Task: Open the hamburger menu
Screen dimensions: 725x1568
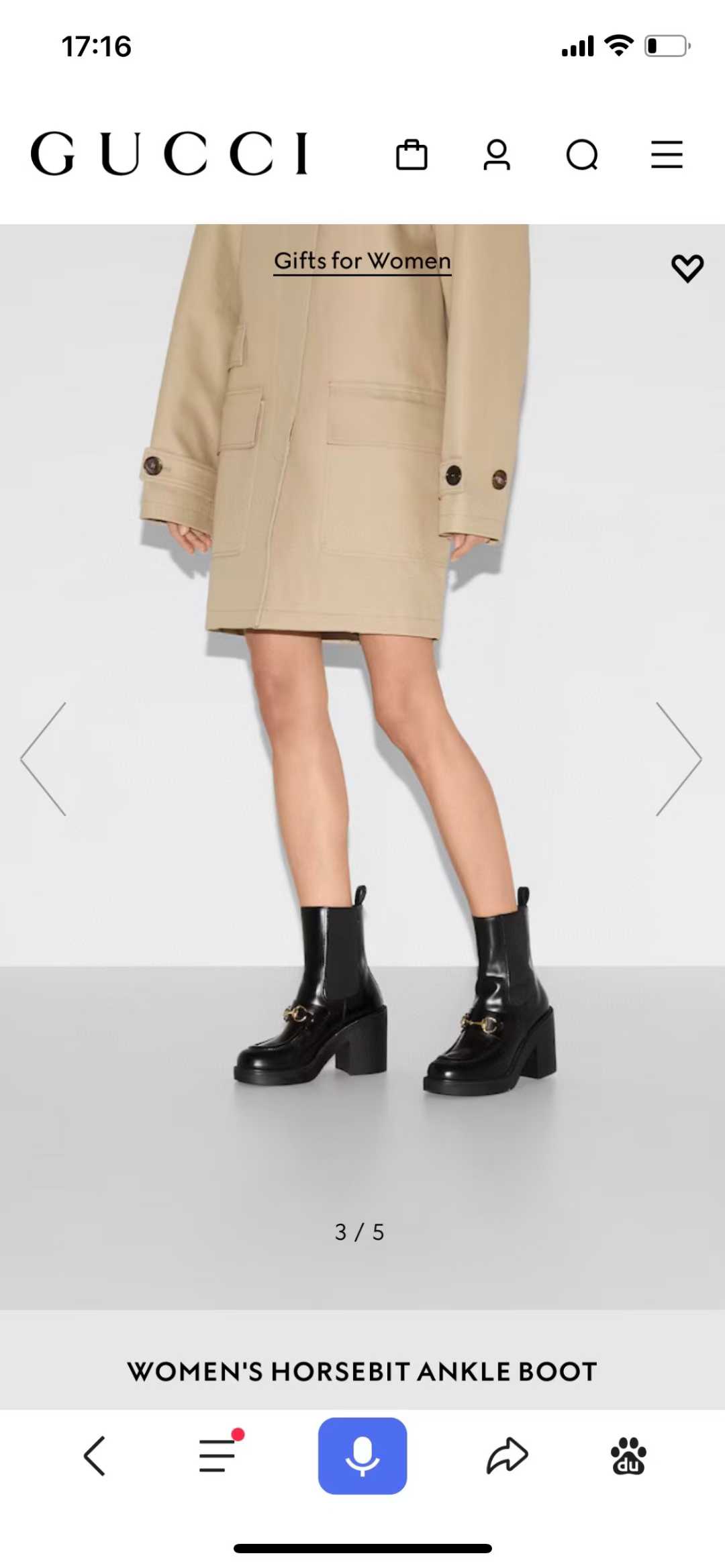Action: [x=667, y=154]
